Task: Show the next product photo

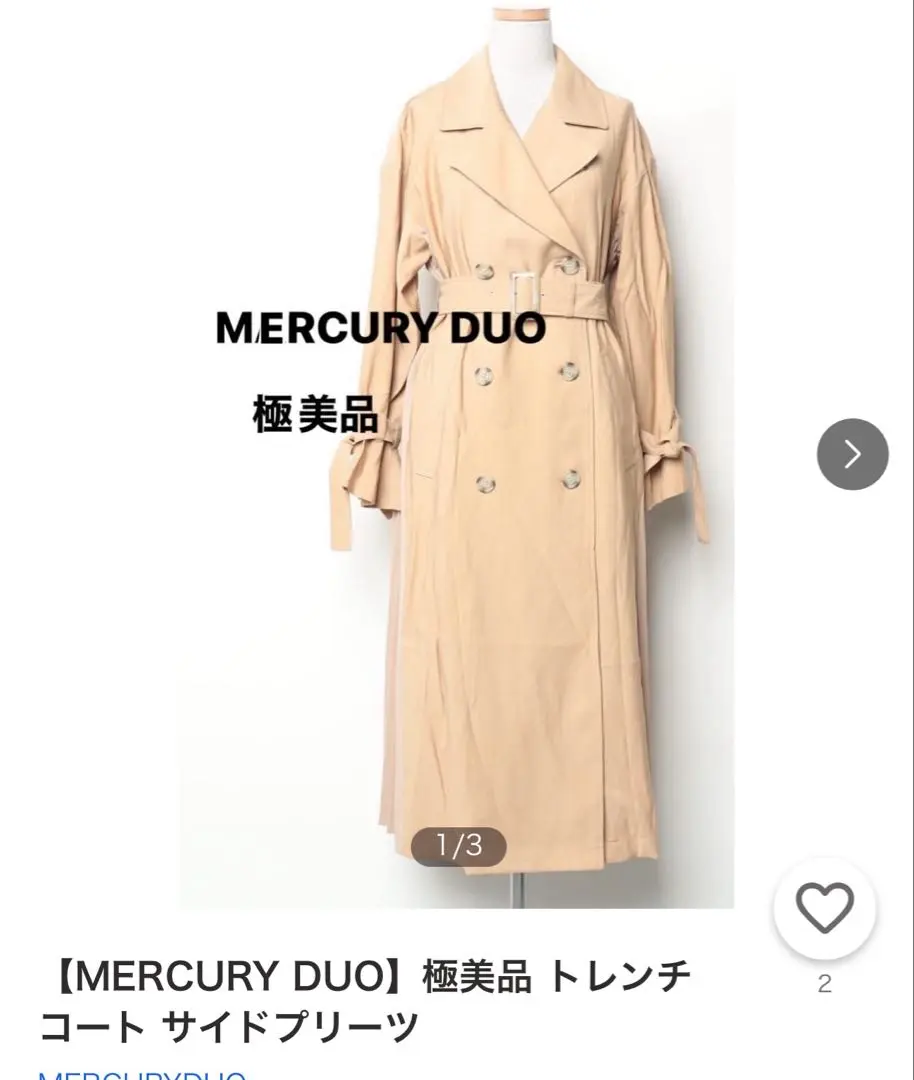Action: 852,454
